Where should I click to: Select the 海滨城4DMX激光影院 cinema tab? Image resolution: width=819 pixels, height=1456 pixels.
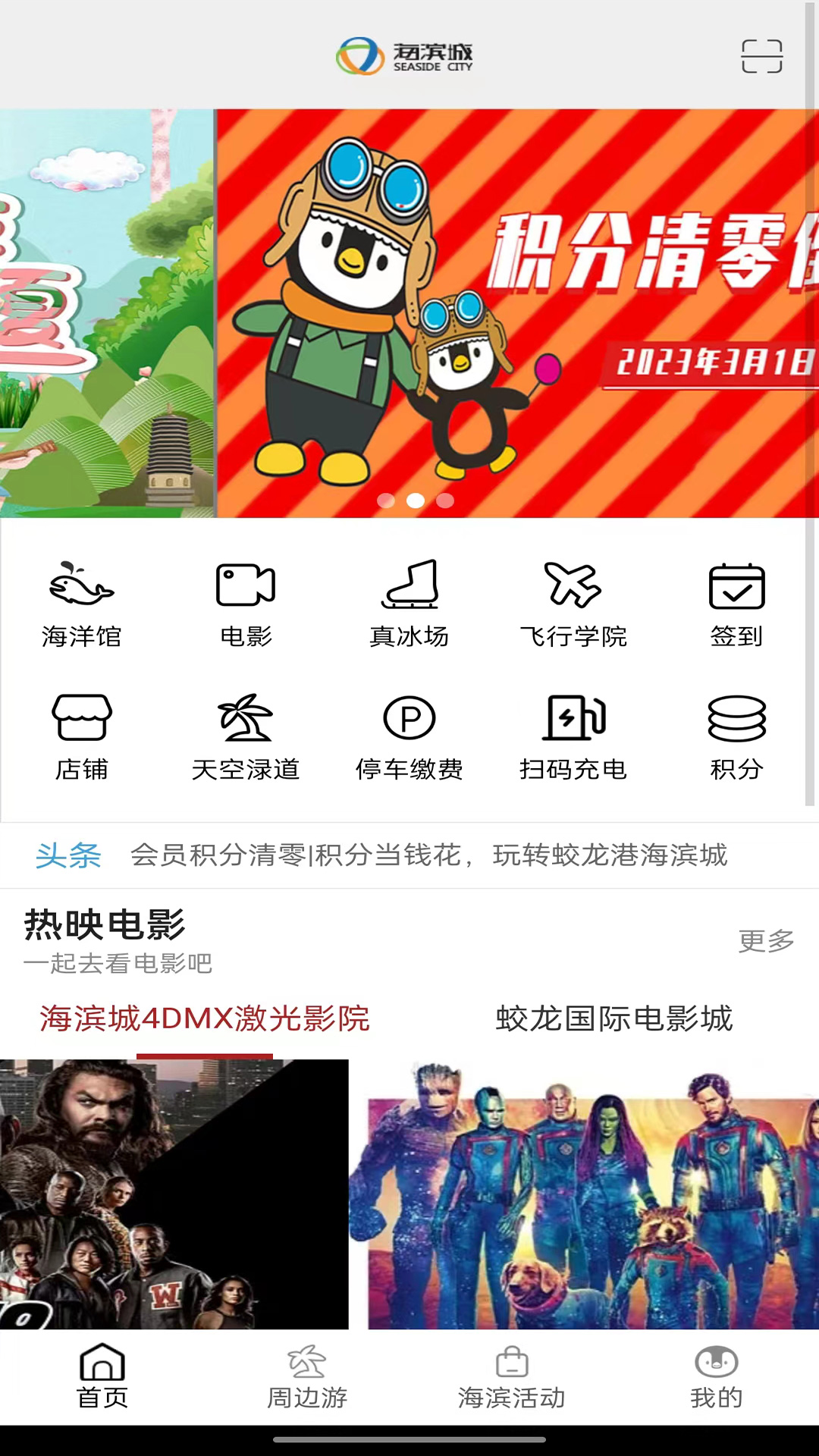point(205,1018)
